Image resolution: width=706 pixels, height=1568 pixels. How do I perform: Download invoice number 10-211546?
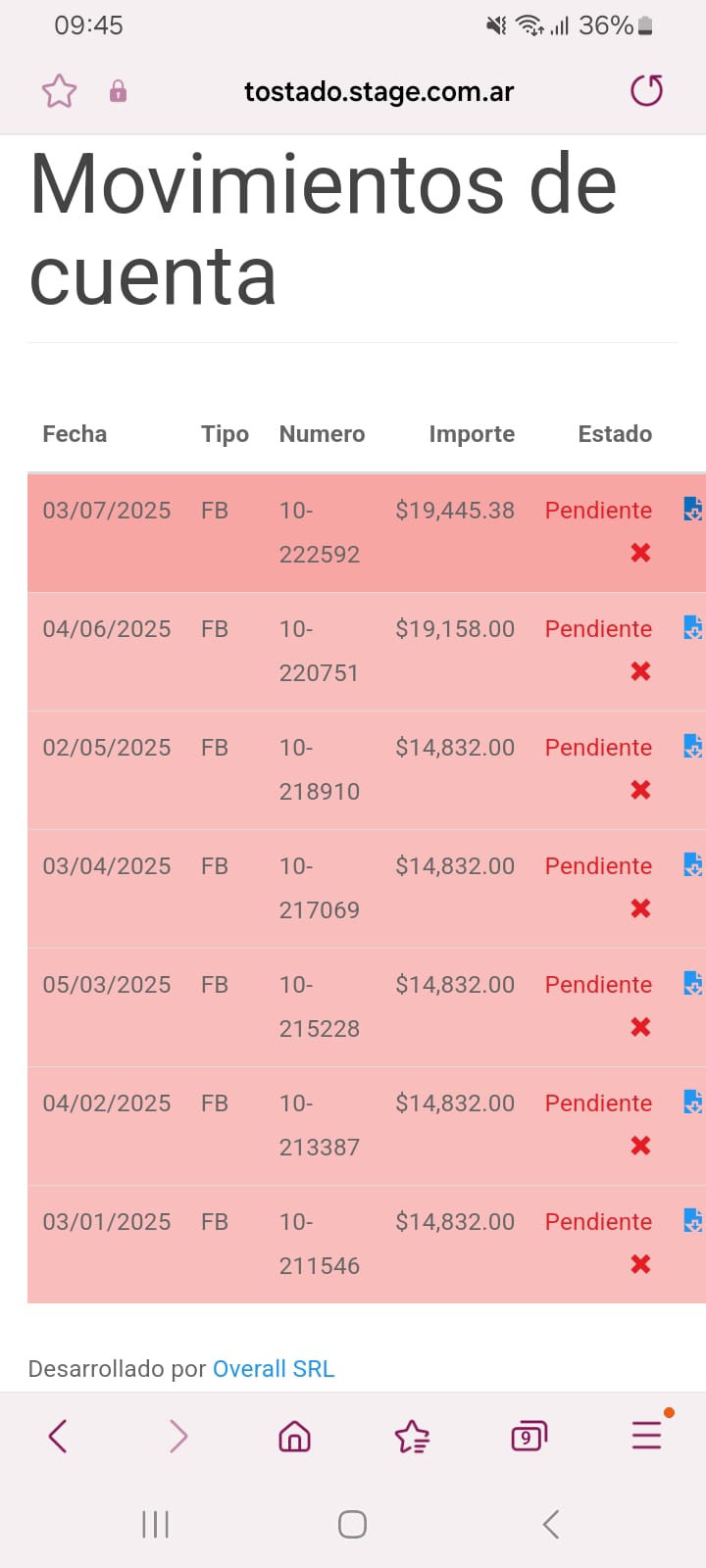692,1220
